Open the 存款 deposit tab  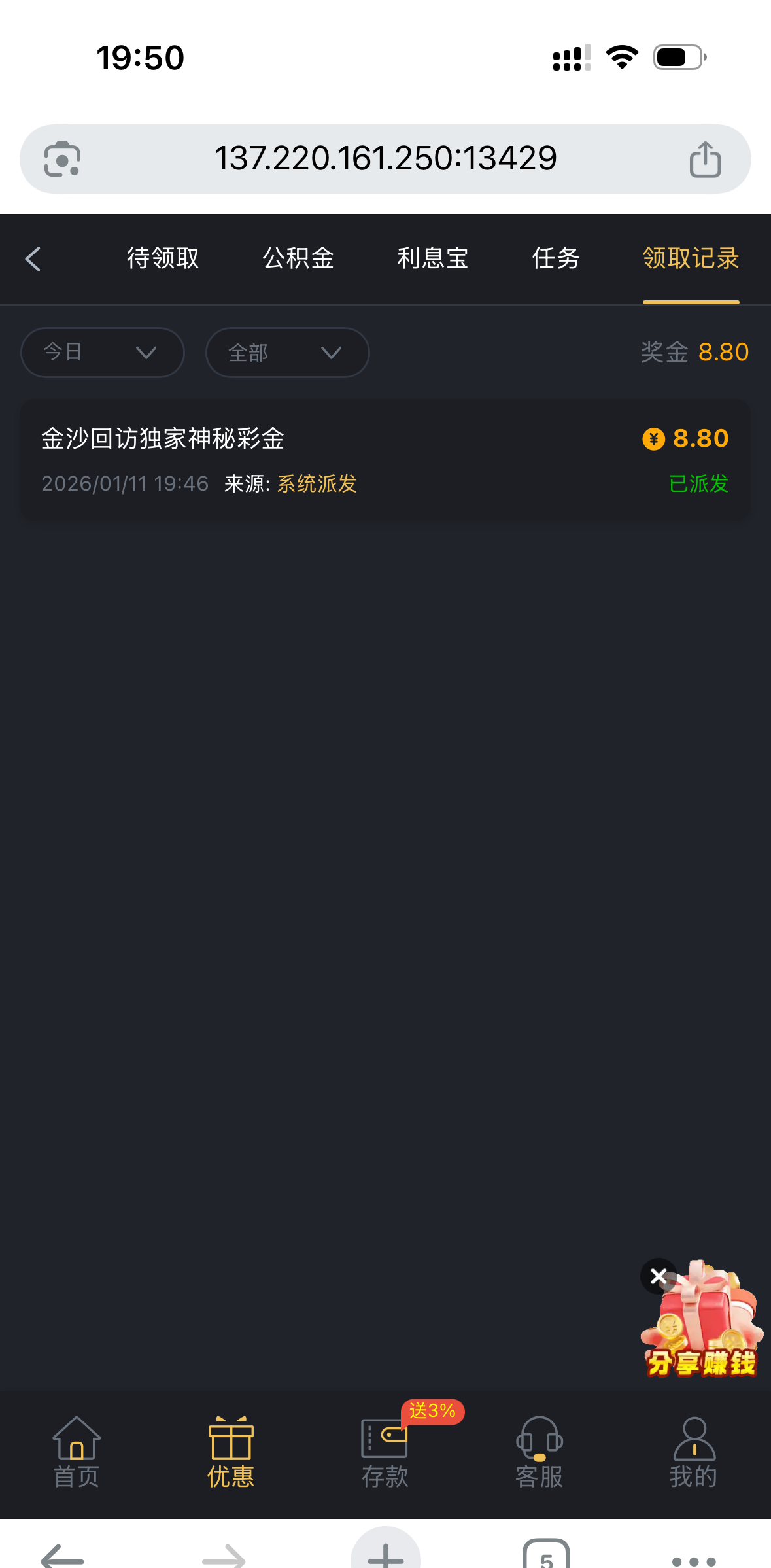click(385, 1452)
